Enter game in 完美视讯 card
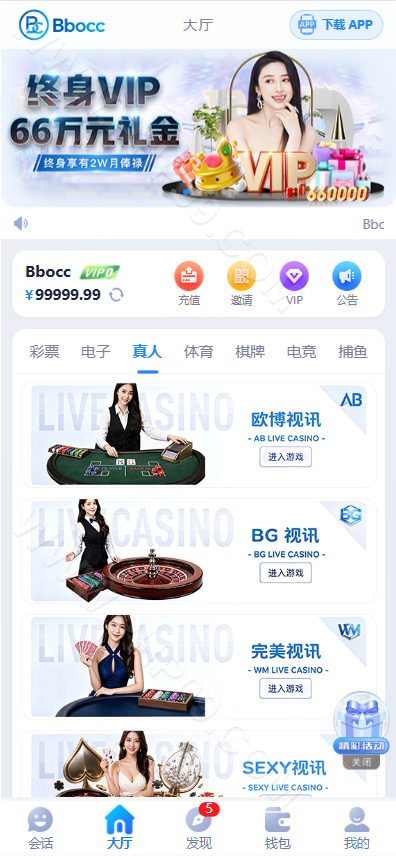 (x=286, y=688)
